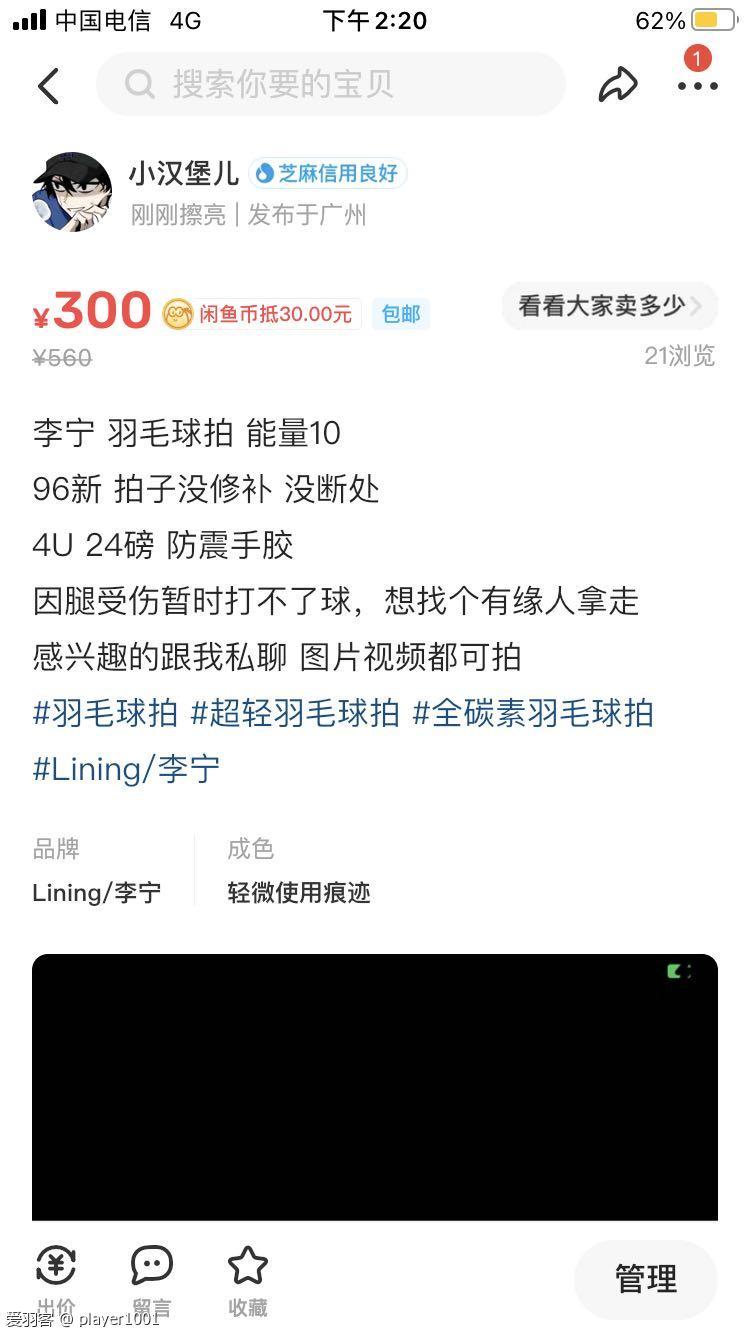Image resolution: width=750 pixels, height=1334 pixels.
Task: Leave a comment with 留言
Action: coord(151,1280)
